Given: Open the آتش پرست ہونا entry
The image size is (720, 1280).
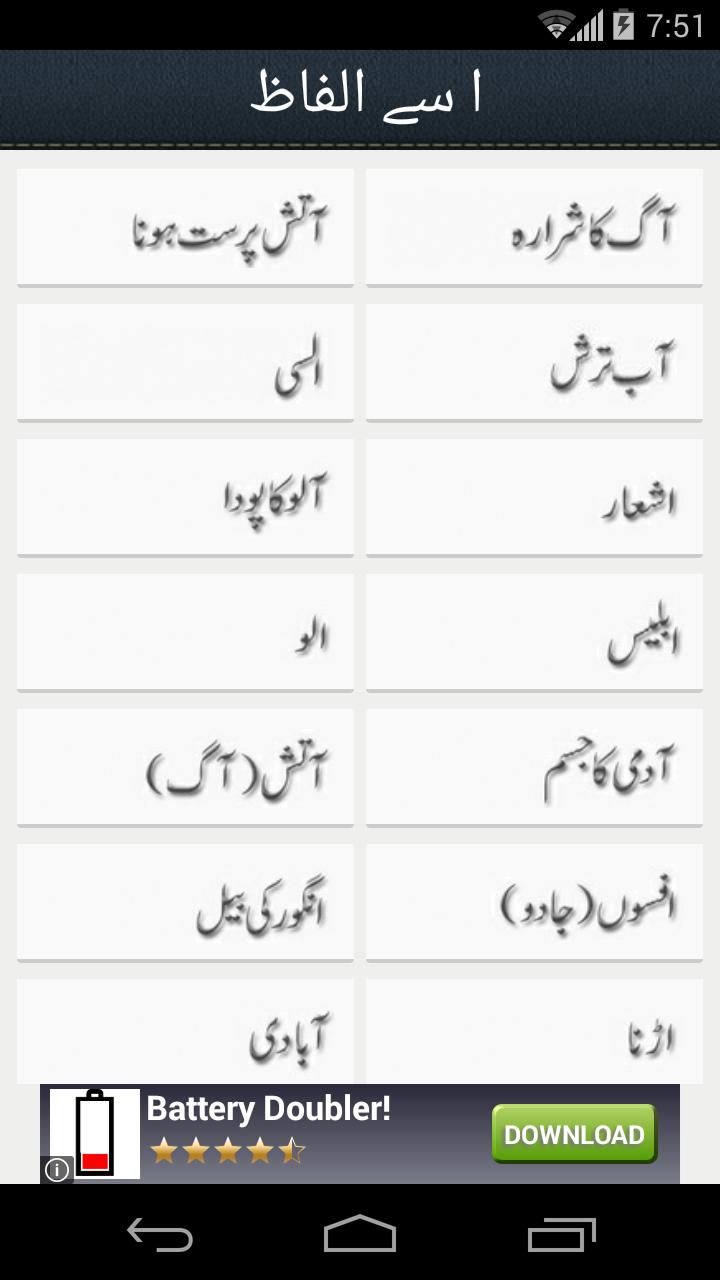Looking at the screenshot, I should point(184,227).
